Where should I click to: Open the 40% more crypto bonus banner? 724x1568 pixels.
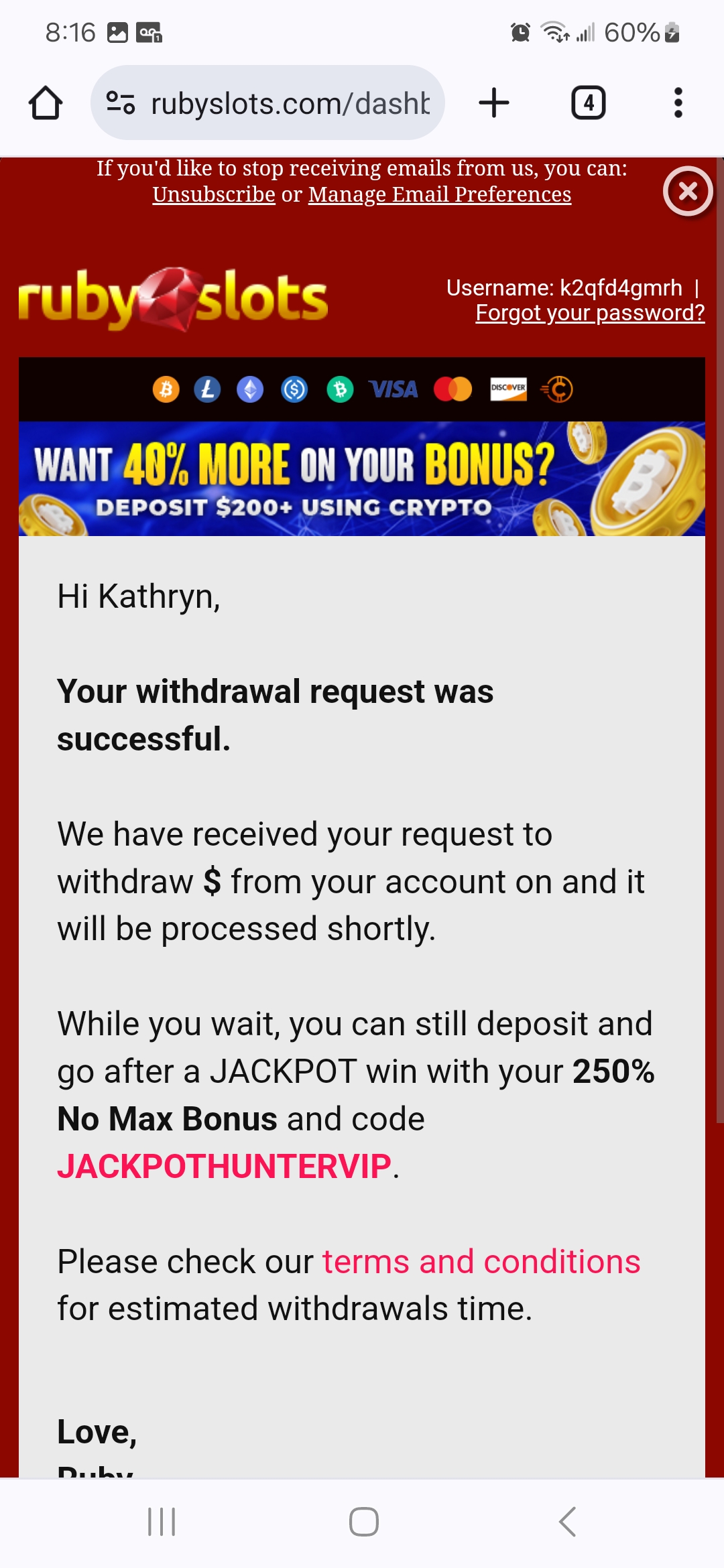(x=362, y=478)
